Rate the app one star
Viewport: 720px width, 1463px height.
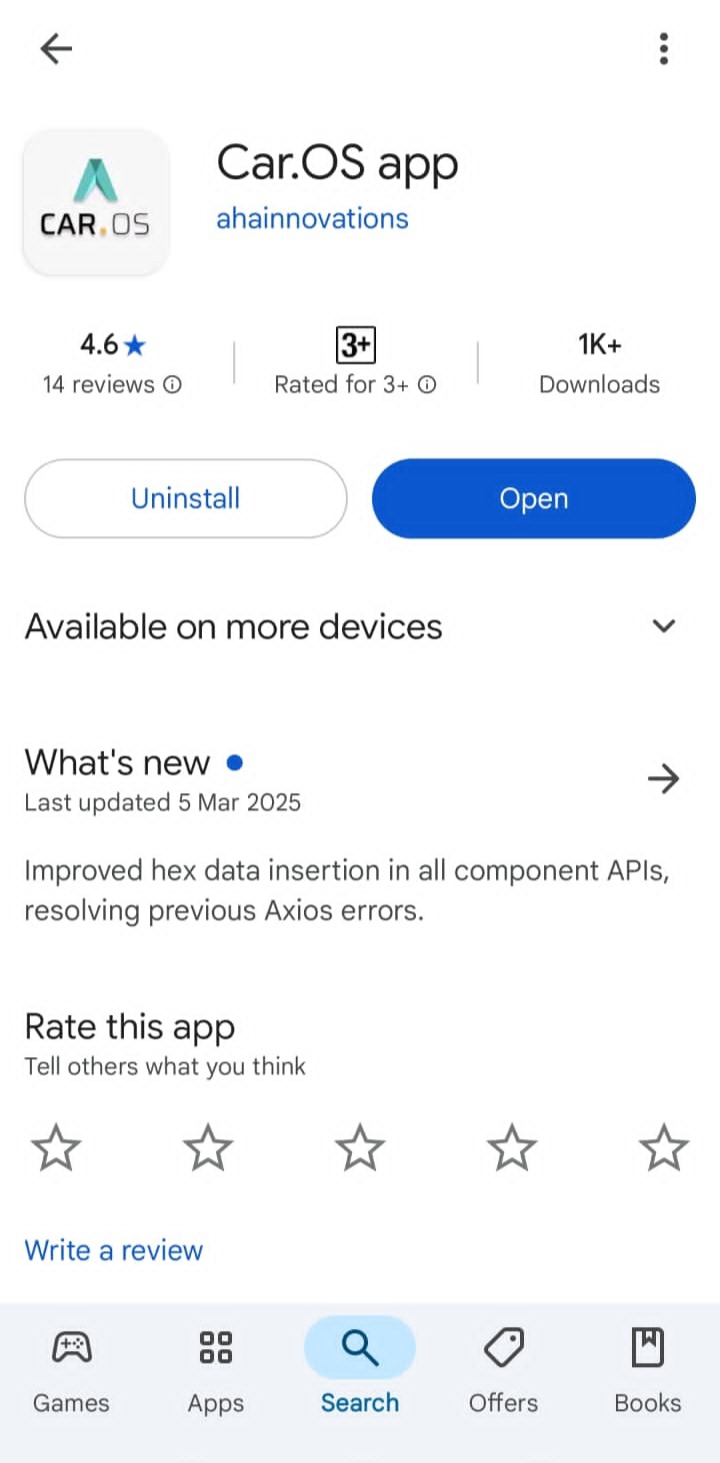pos(56,1147)
